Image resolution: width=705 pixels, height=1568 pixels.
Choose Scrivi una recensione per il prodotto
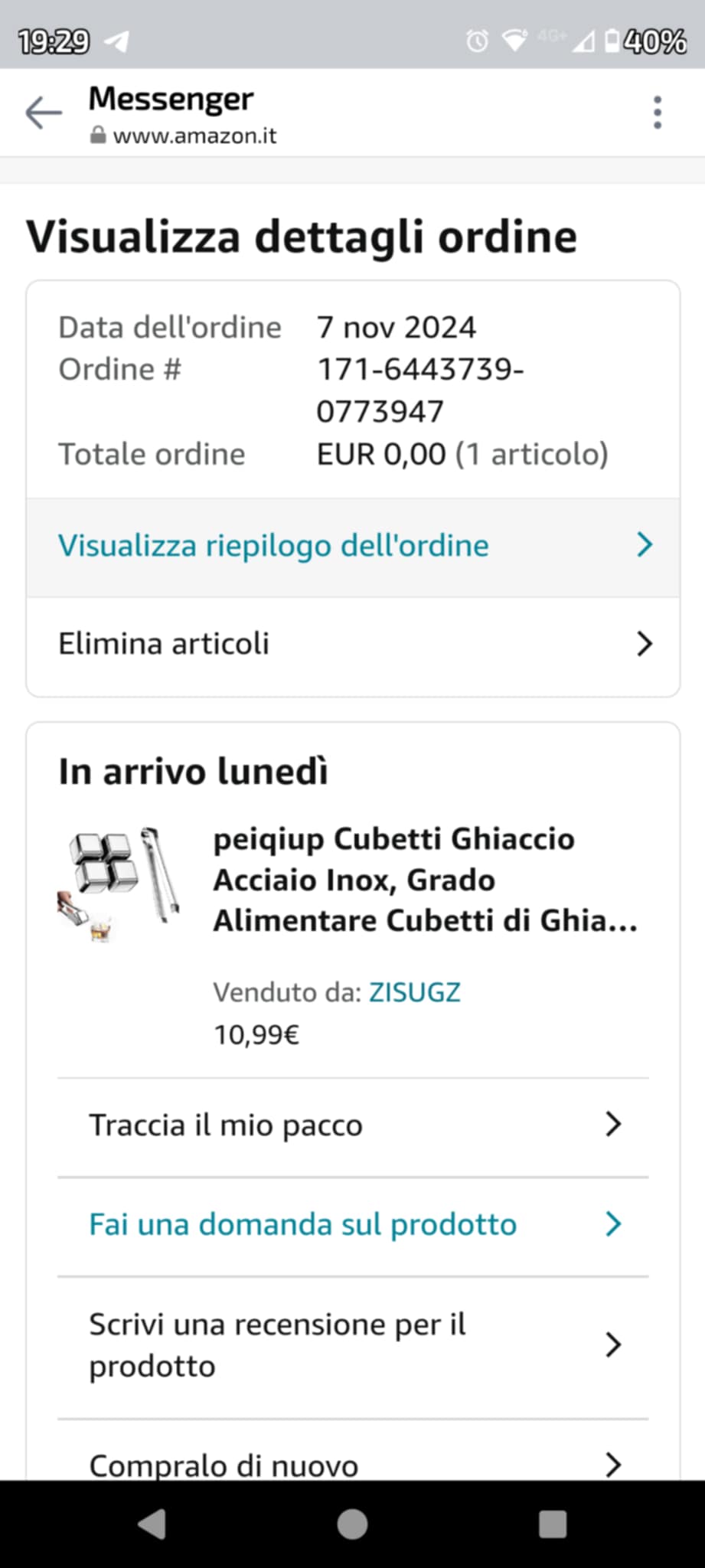tap(353, 1345)
